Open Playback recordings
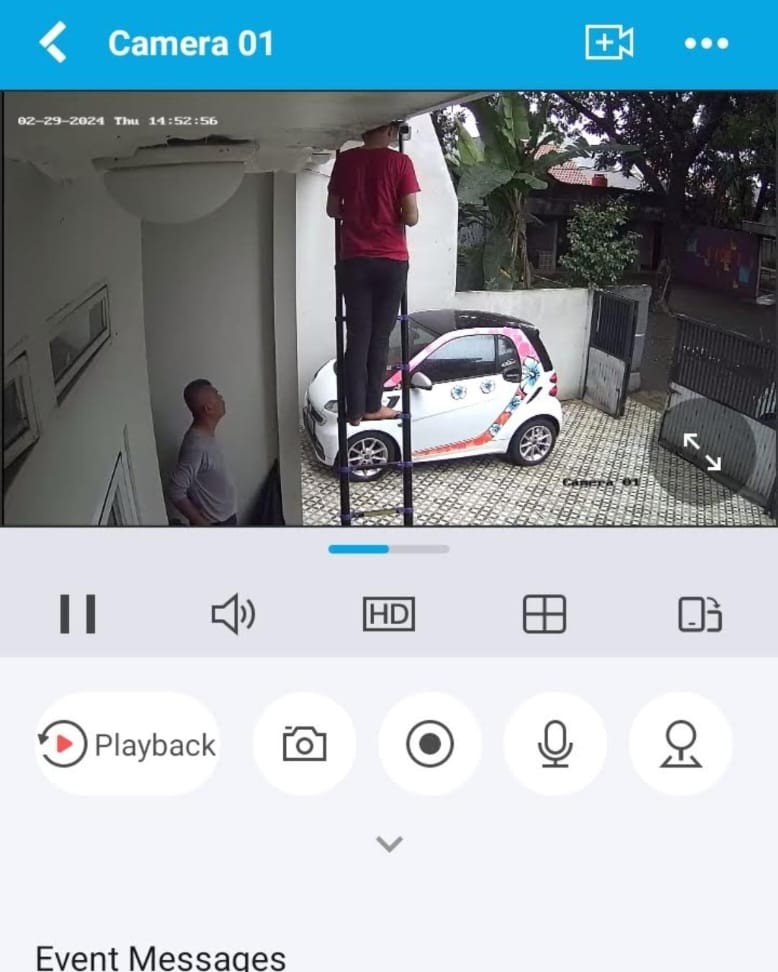The image size is (778, 972). click(127, 745)
